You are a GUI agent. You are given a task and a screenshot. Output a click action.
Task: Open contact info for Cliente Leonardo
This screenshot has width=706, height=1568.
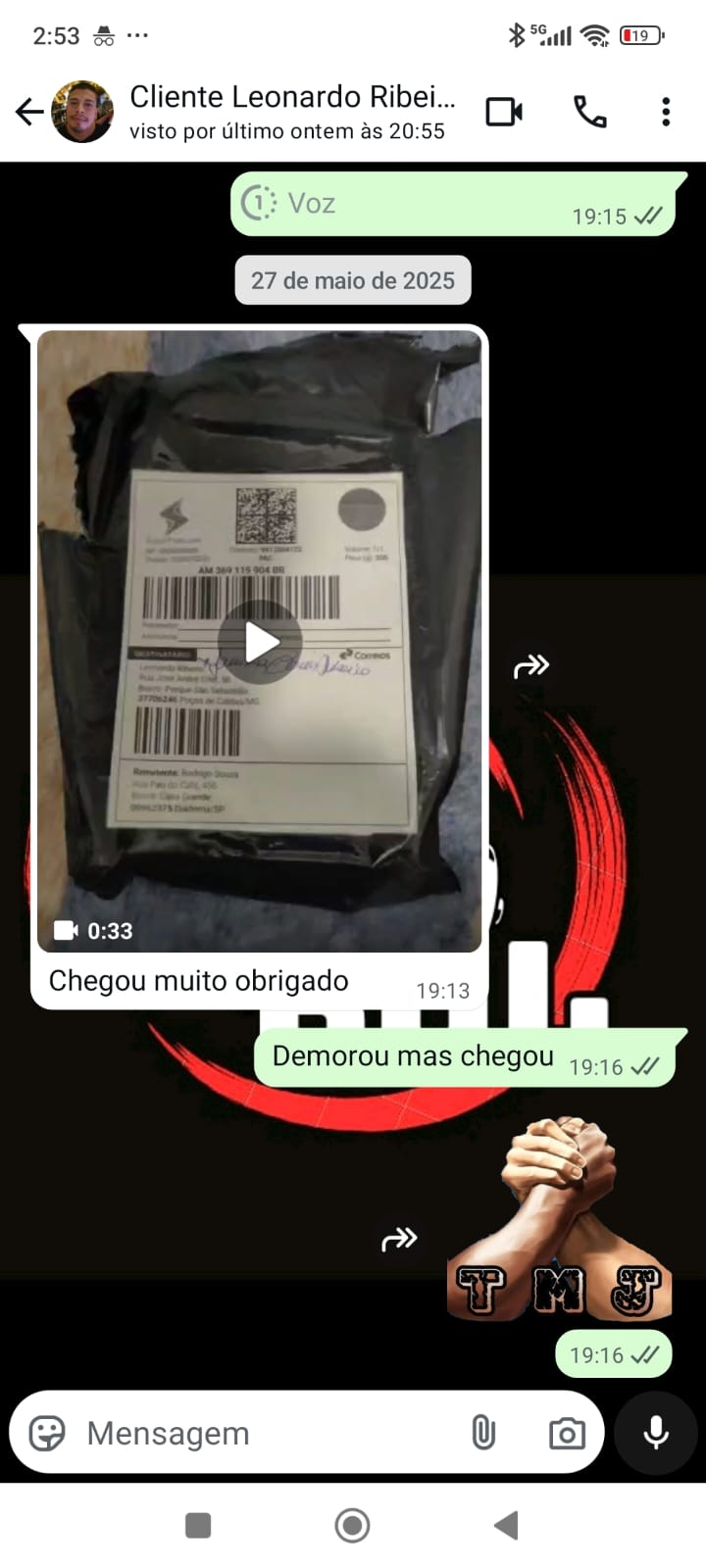point(294,112)
